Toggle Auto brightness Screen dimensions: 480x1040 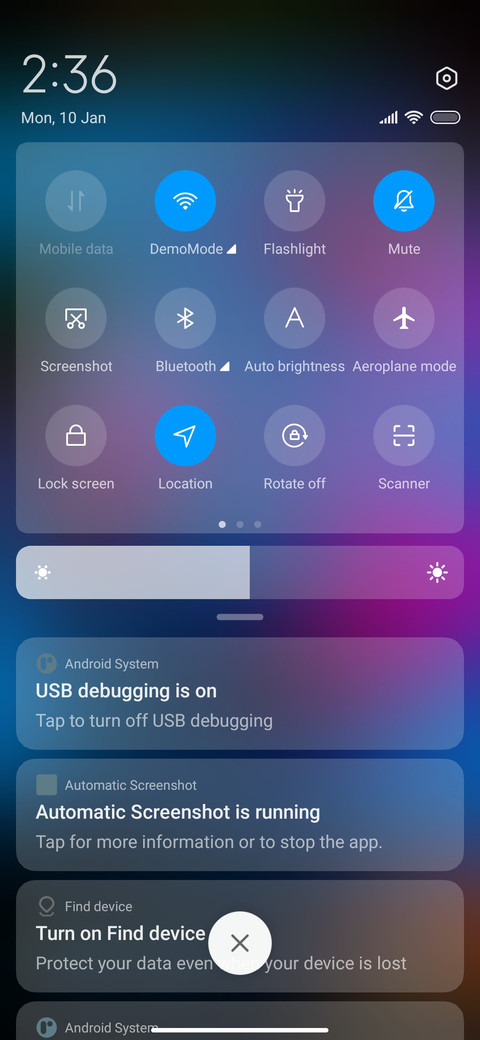pos(294,318)
